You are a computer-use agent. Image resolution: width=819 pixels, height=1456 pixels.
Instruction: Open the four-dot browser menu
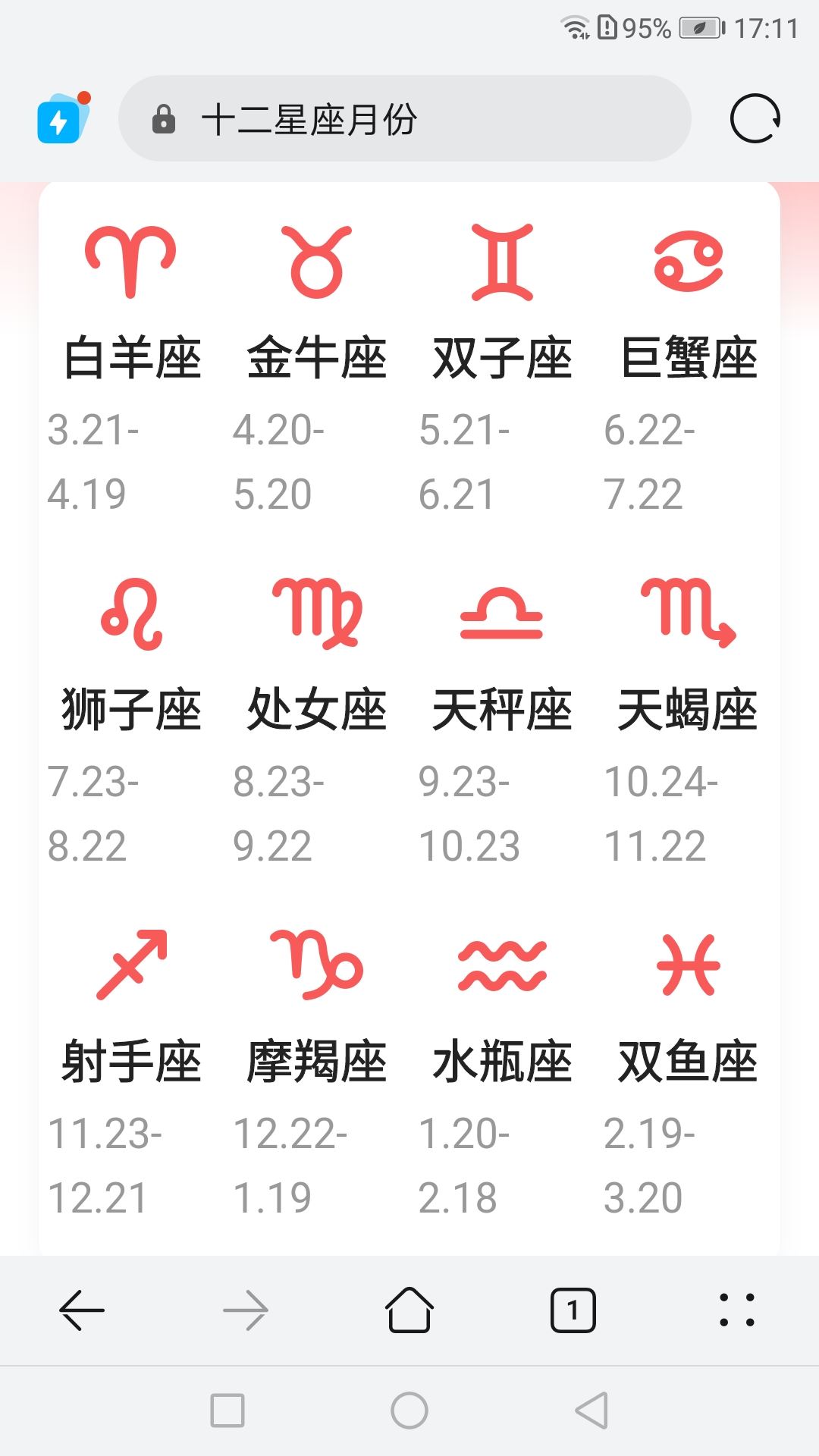tap(737, 1310)
